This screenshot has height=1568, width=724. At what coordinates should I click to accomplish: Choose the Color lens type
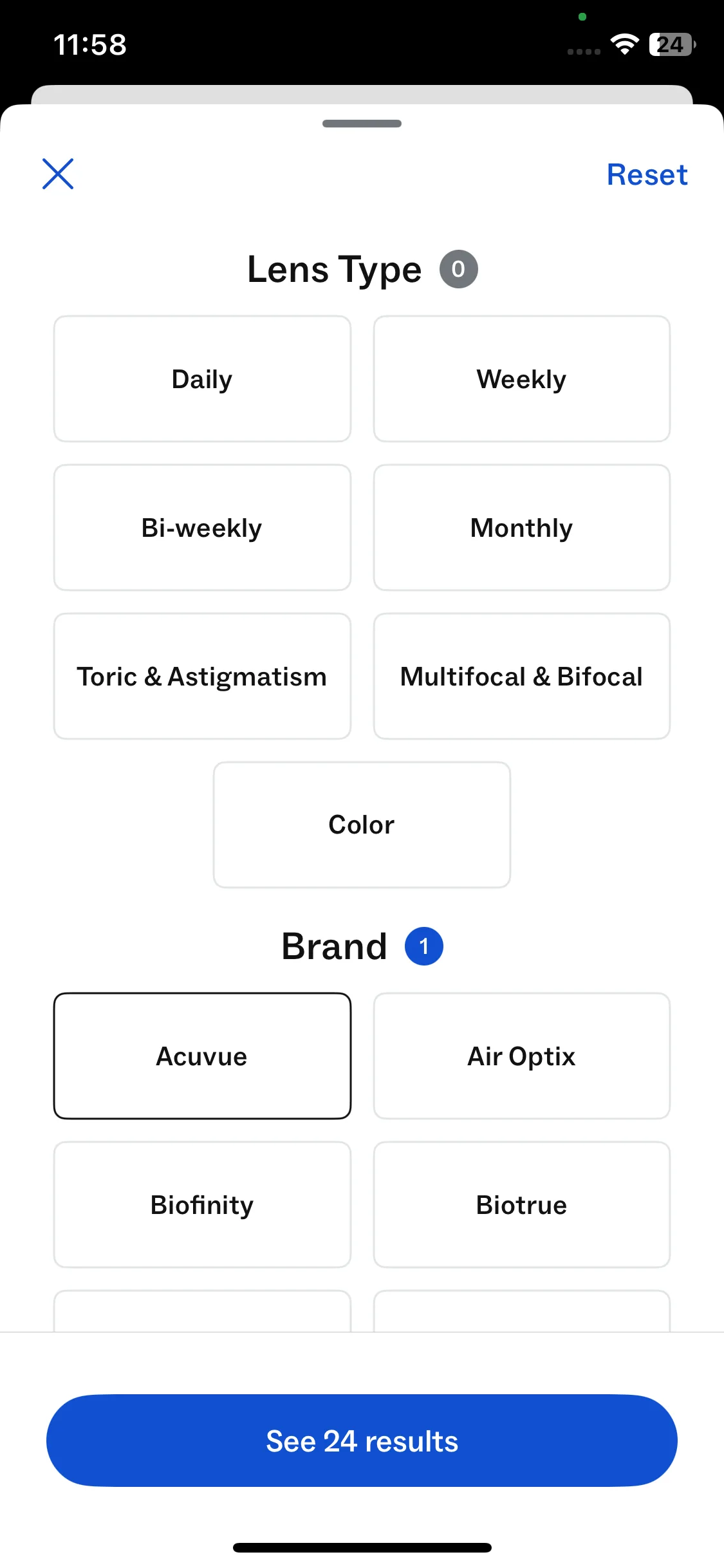362,825
